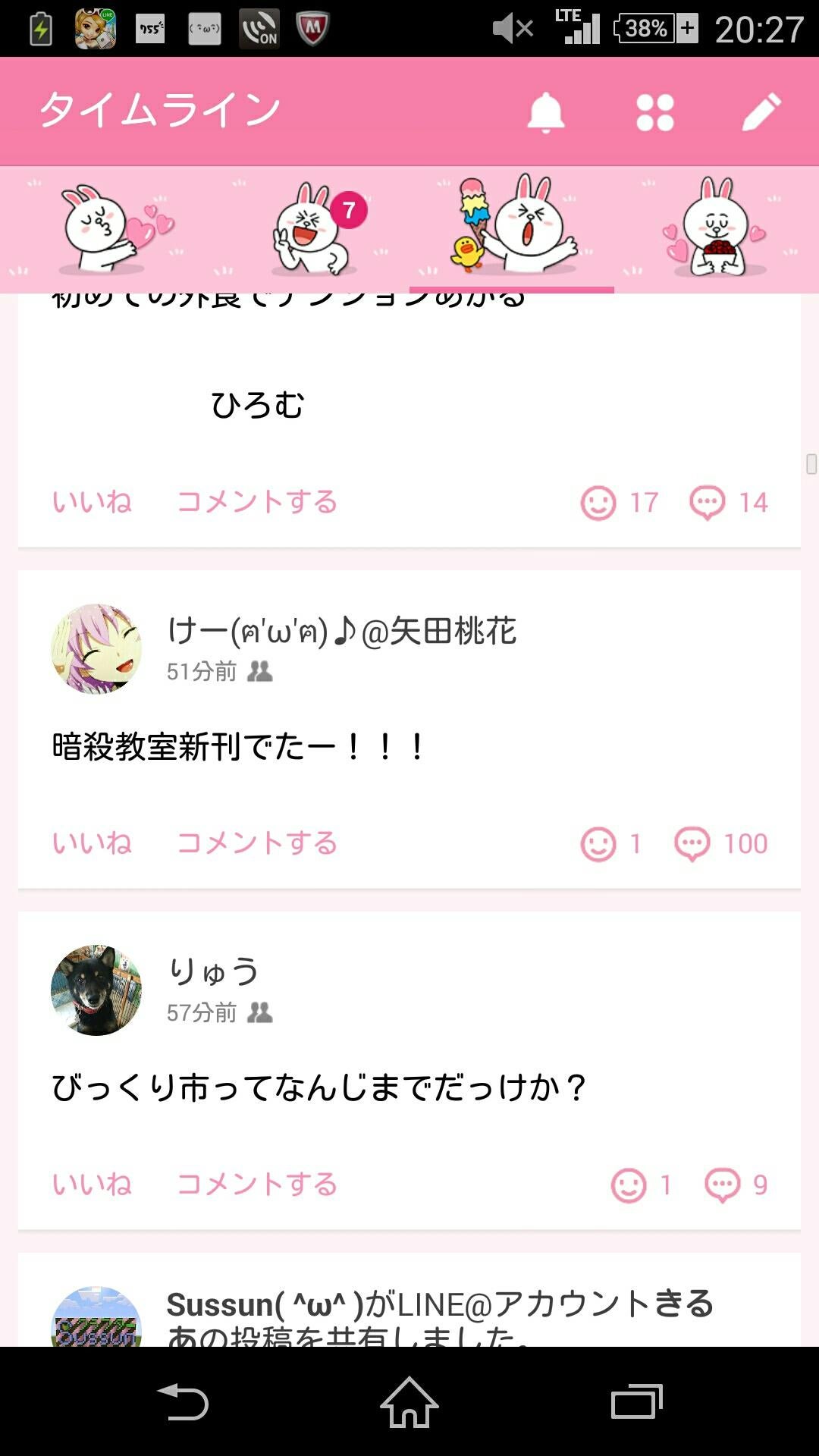Screen dimensions: 819x1456
Task: Tap the comment bubble showing 14 comments
Action: (x=707, y=501)
